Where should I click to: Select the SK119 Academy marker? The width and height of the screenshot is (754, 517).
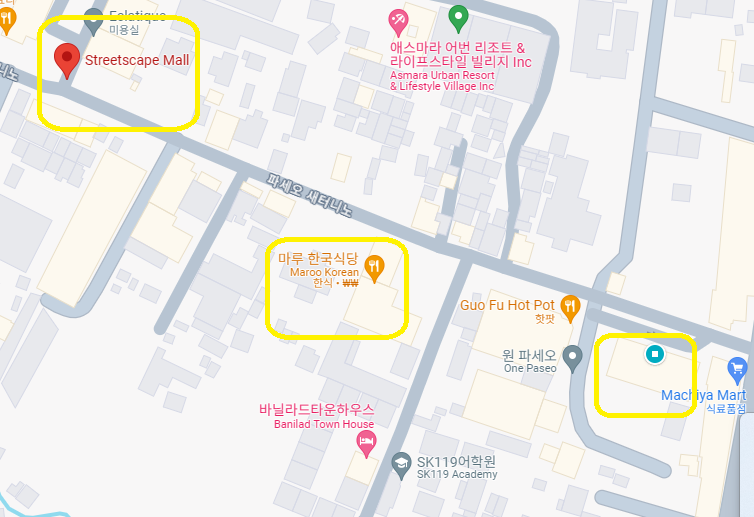401,461
